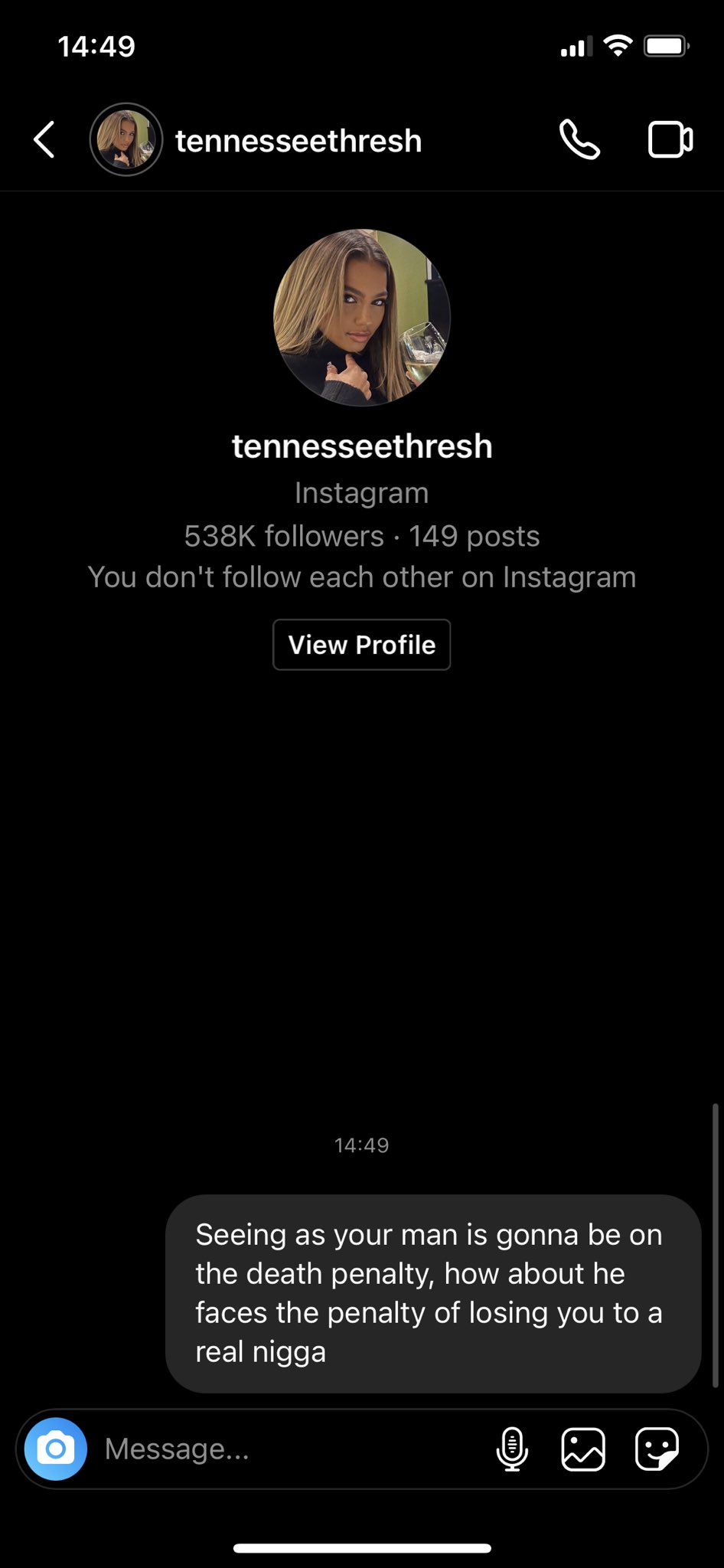Viewport: 724px width, 1568px height.
Task: Open the photo gallery icon
Action: pyautogui.click(x=583, y=1449)
